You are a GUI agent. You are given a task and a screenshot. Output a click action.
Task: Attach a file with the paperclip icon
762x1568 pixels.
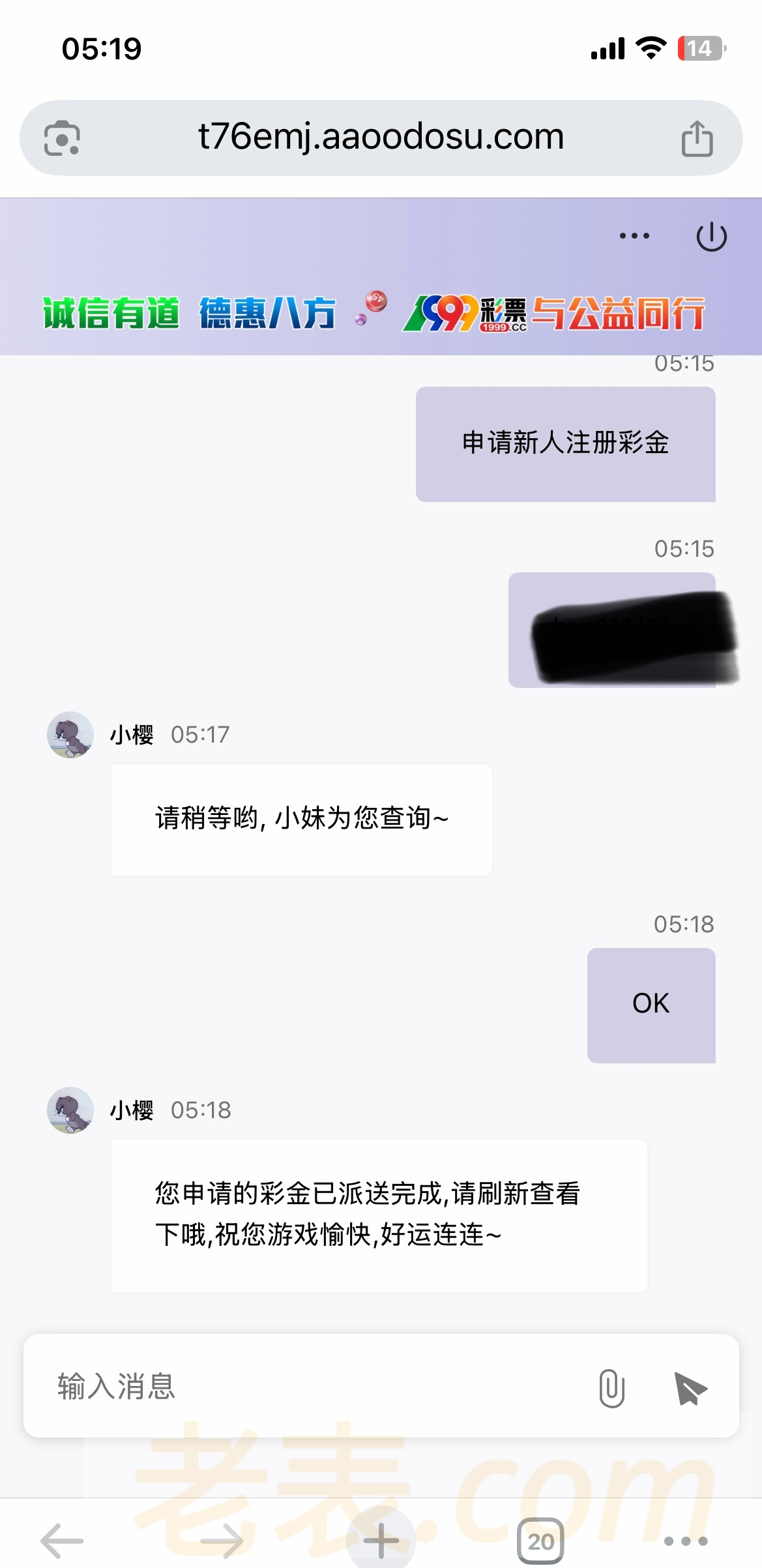click(x=611, y=1388)
